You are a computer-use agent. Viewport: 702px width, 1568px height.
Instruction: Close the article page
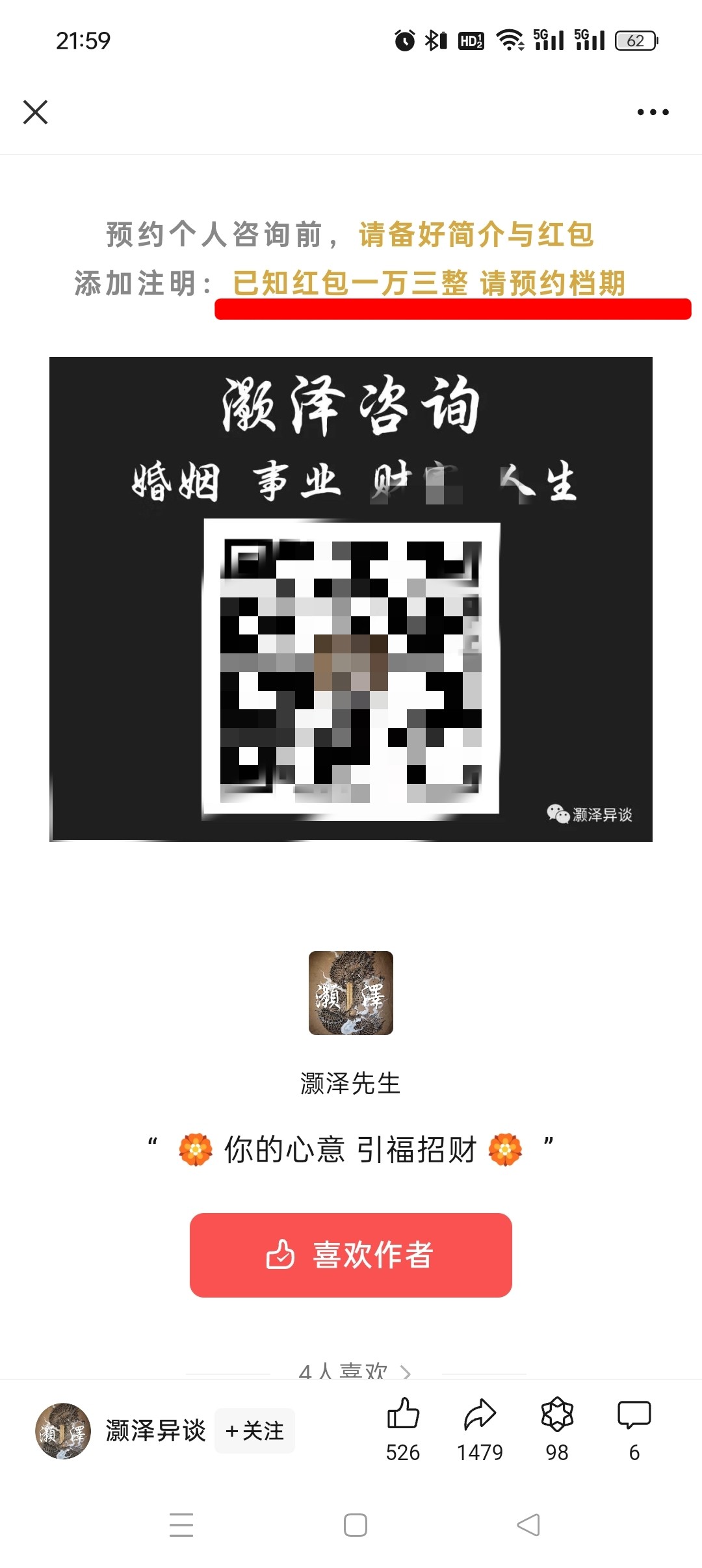36,112
